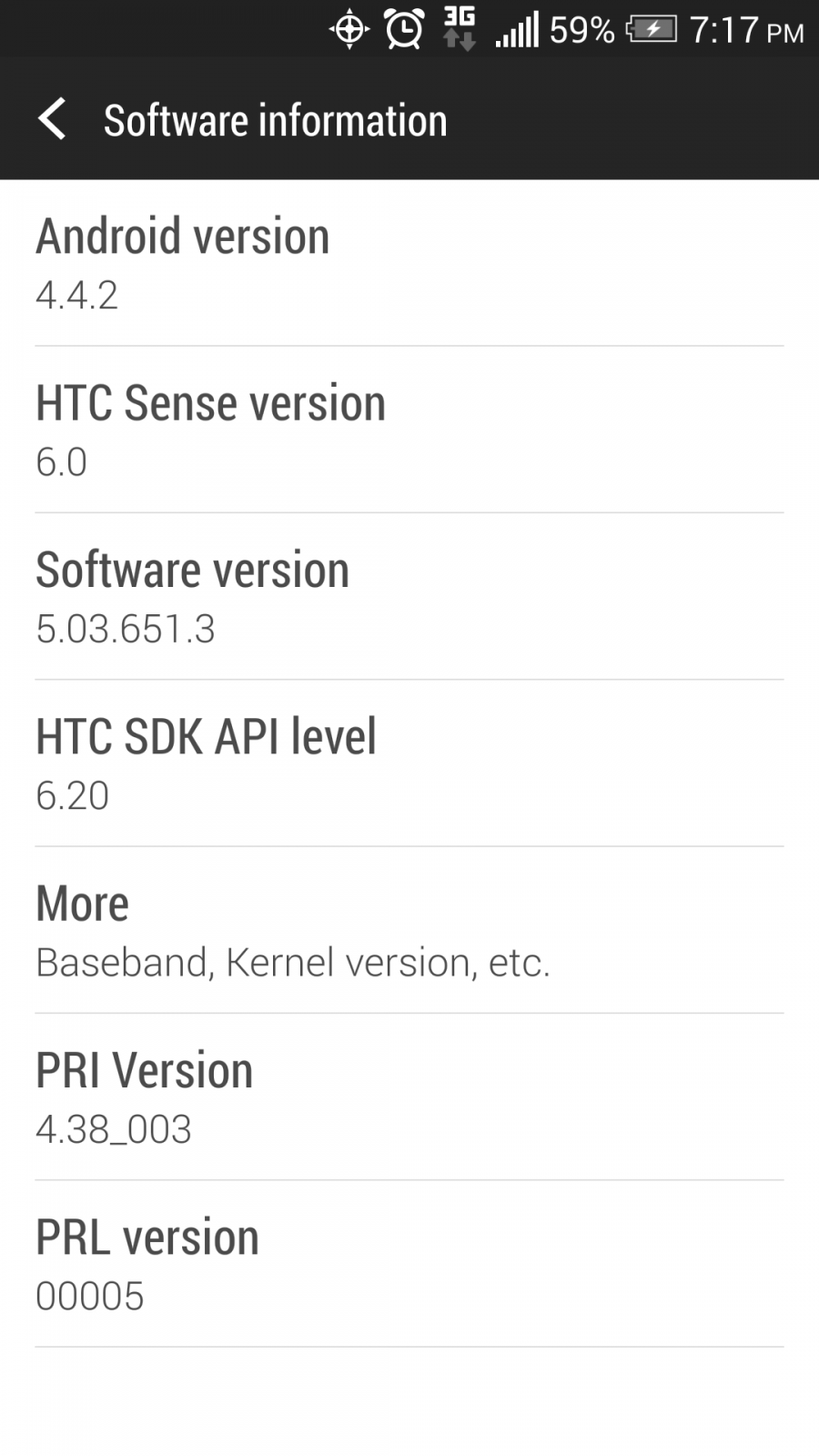Viewport: 819px width, 1456px height.
Task: Select the Software version entry
Action: click(409, 596)
